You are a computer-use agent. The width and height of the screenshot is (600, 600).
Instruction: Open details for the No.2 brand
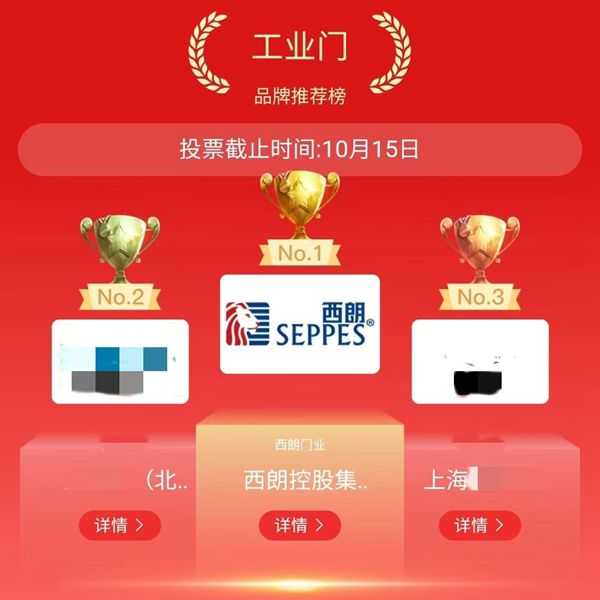(x=119, y=525)
